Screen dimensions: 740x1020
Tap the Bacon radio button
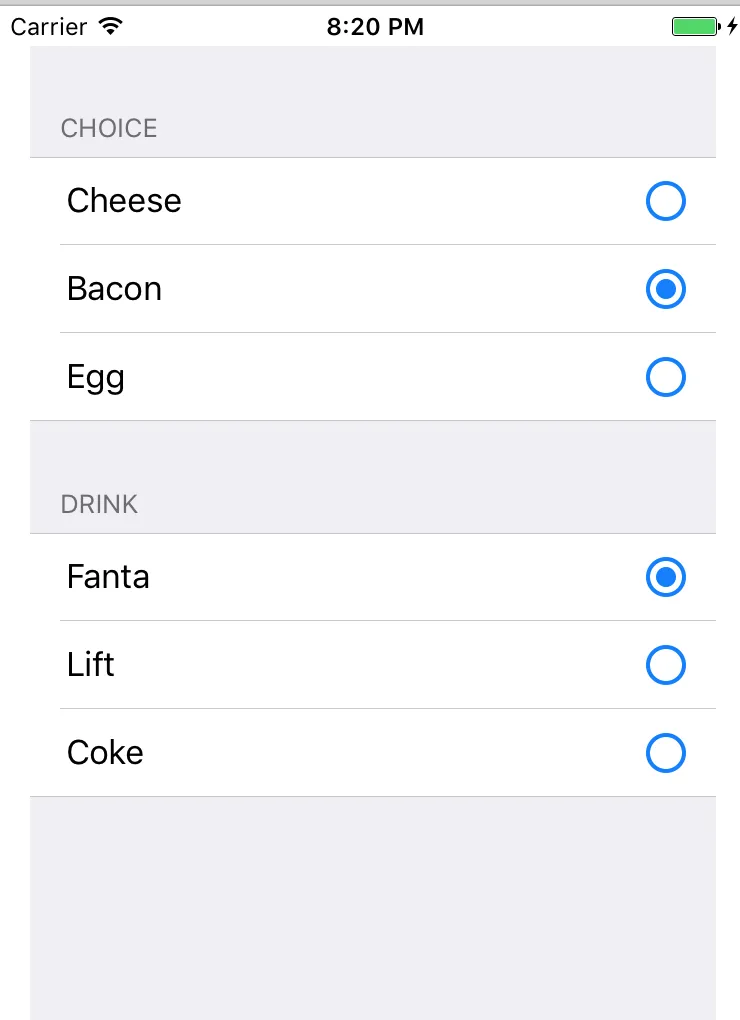click(665, 289)
